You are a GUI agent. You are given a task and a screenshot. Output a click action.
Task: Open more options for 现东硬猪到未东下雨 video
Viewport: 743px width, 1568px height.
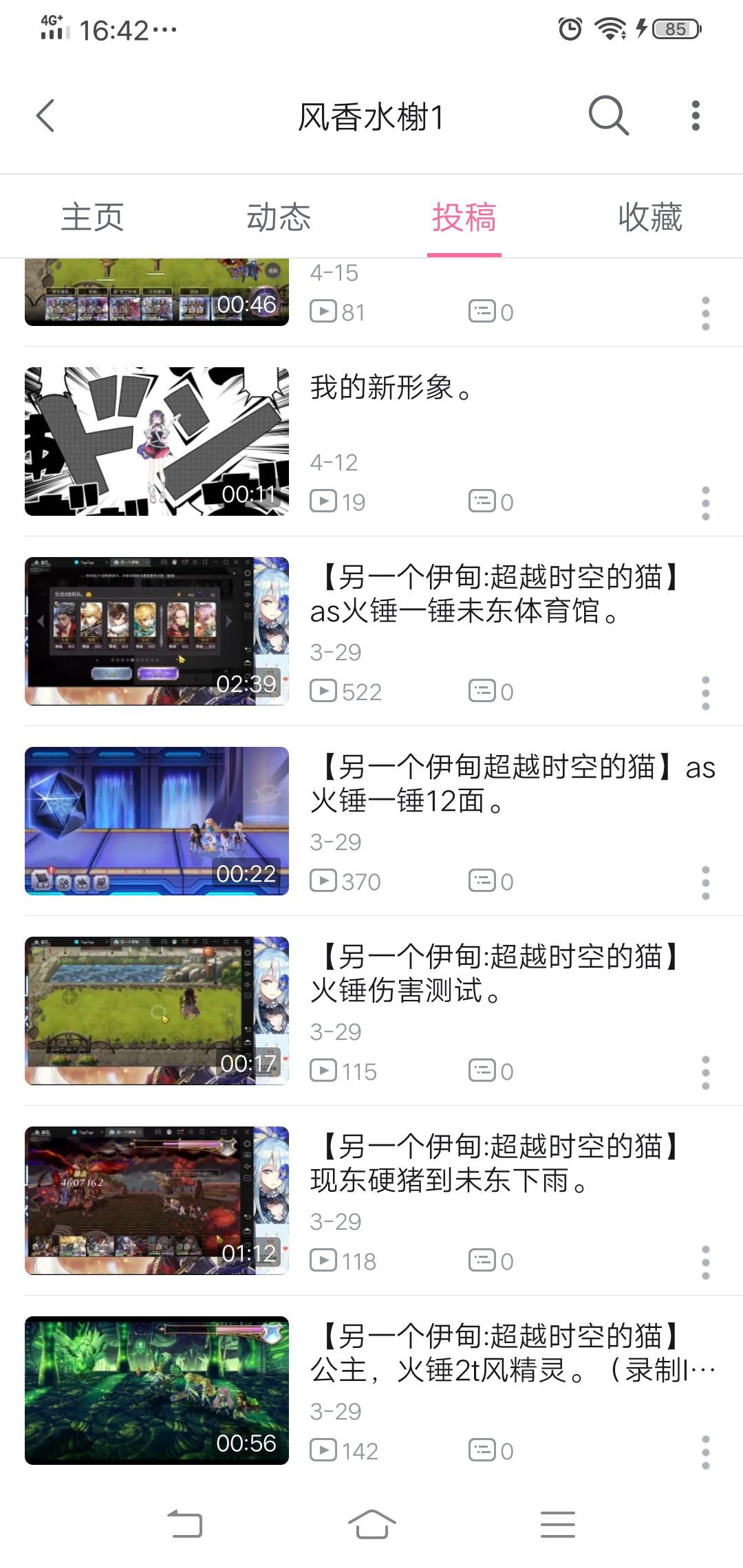(x=705, y=1263)
